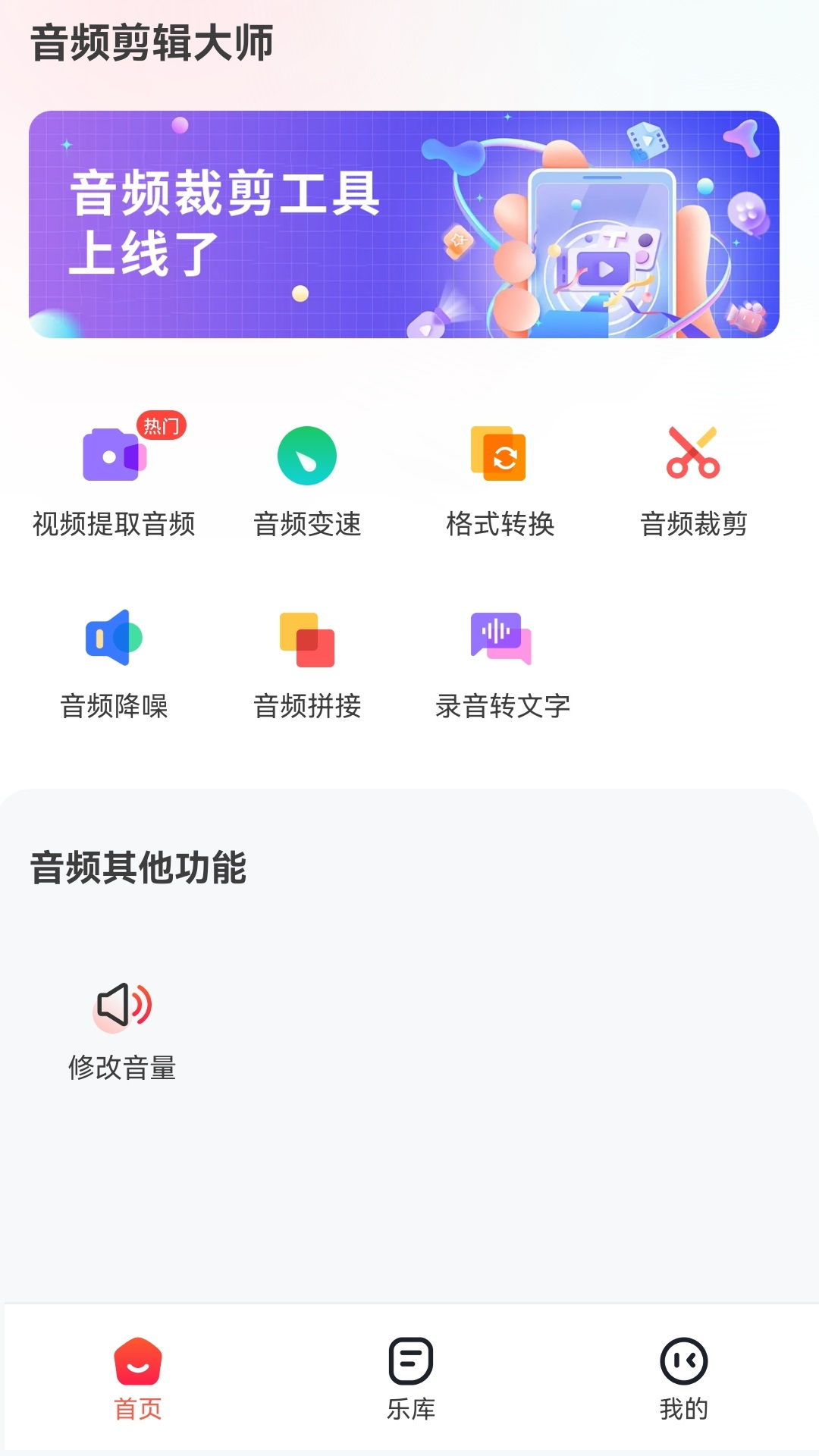Viewport: 819px width, 1456px height.
Task: Tap the 首页 home icon in bottom bar
Action: (x=138, y=1361)
